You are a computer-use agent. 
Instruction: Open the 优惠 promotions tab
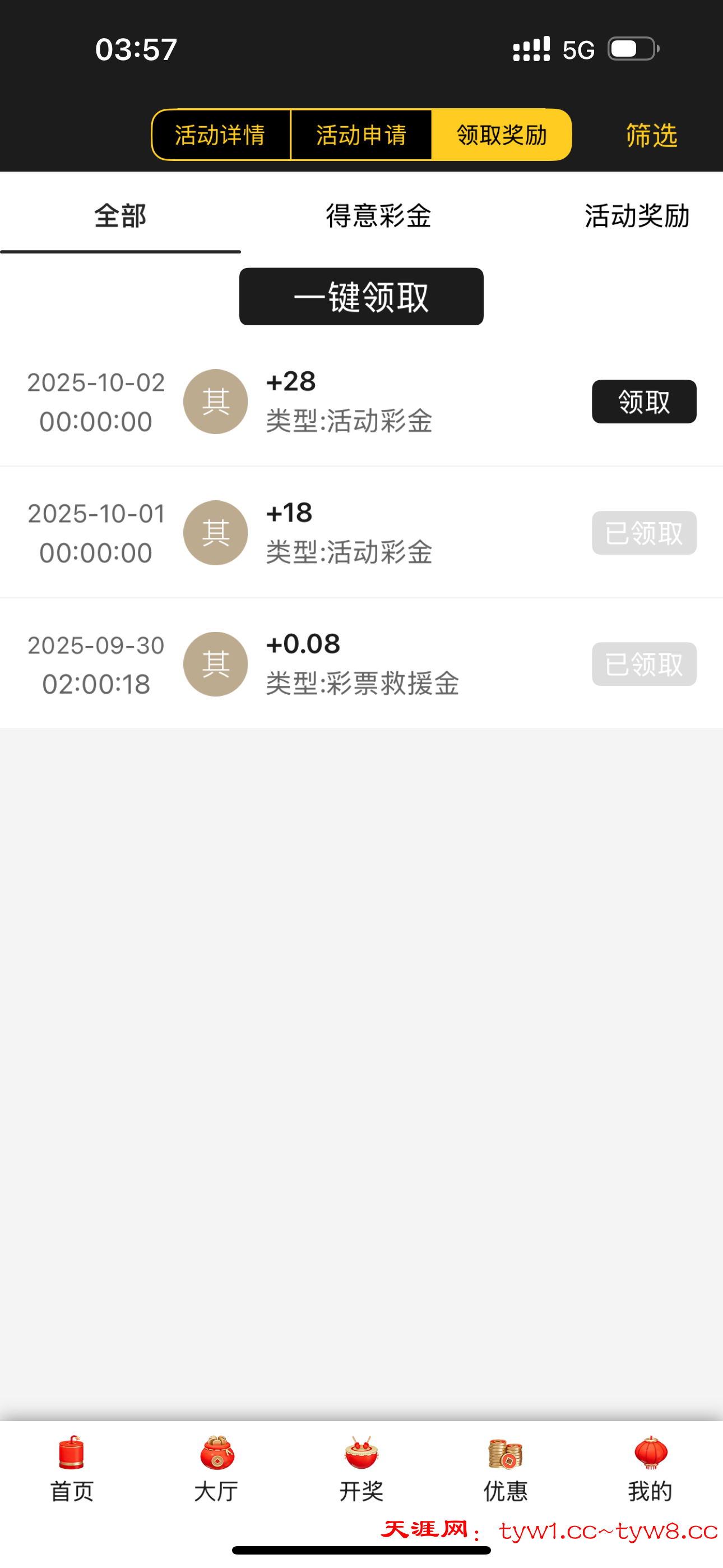click(x=506, y=1468)
